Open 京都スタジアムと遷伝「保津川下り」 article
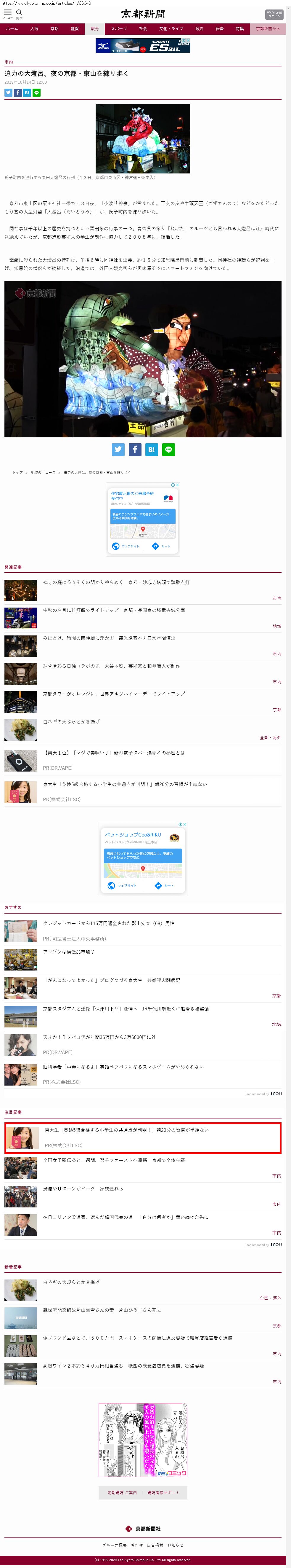This screenshot has width=291, height=1568. coord(126,1008)
